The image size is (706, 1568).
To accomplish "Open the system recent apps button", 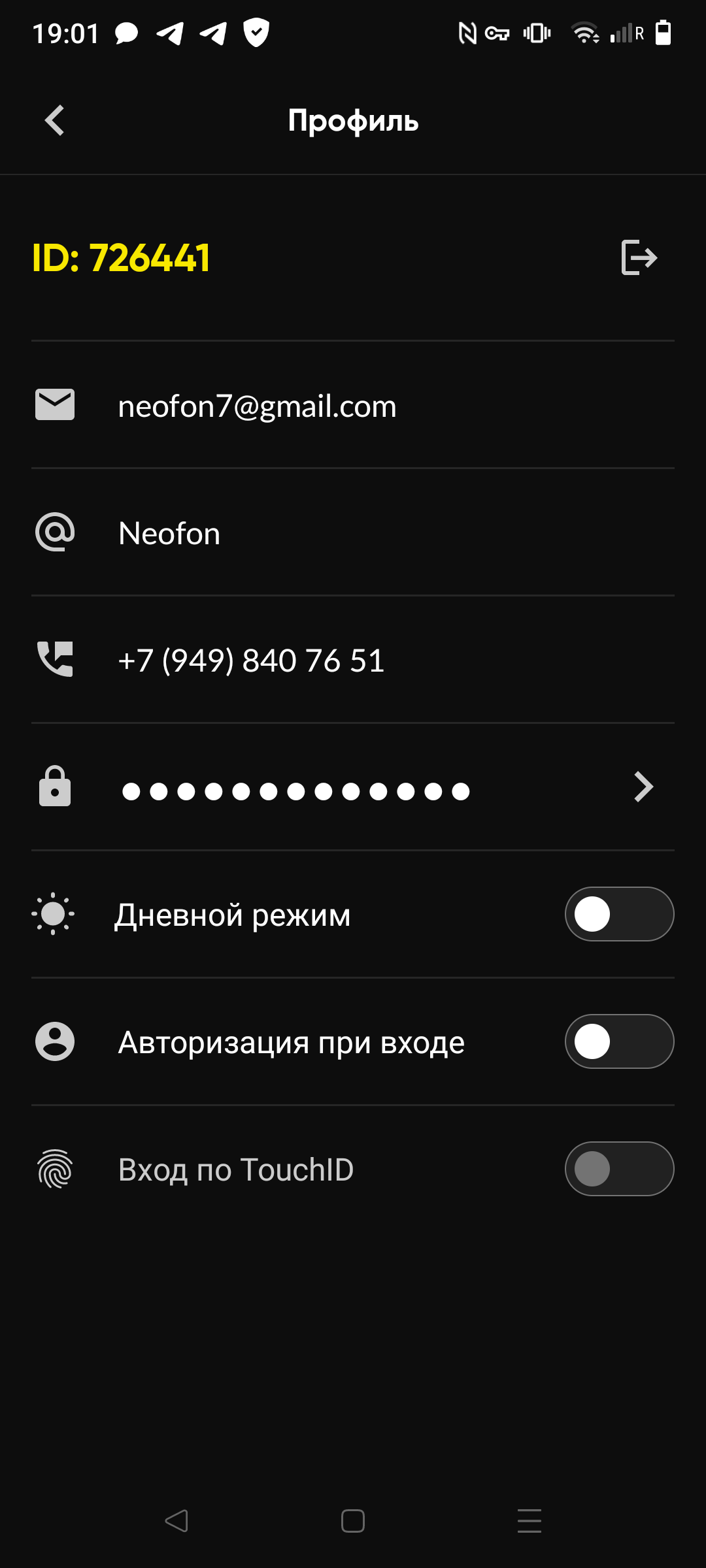I will pyautogui.click(x=529, y=1521).
